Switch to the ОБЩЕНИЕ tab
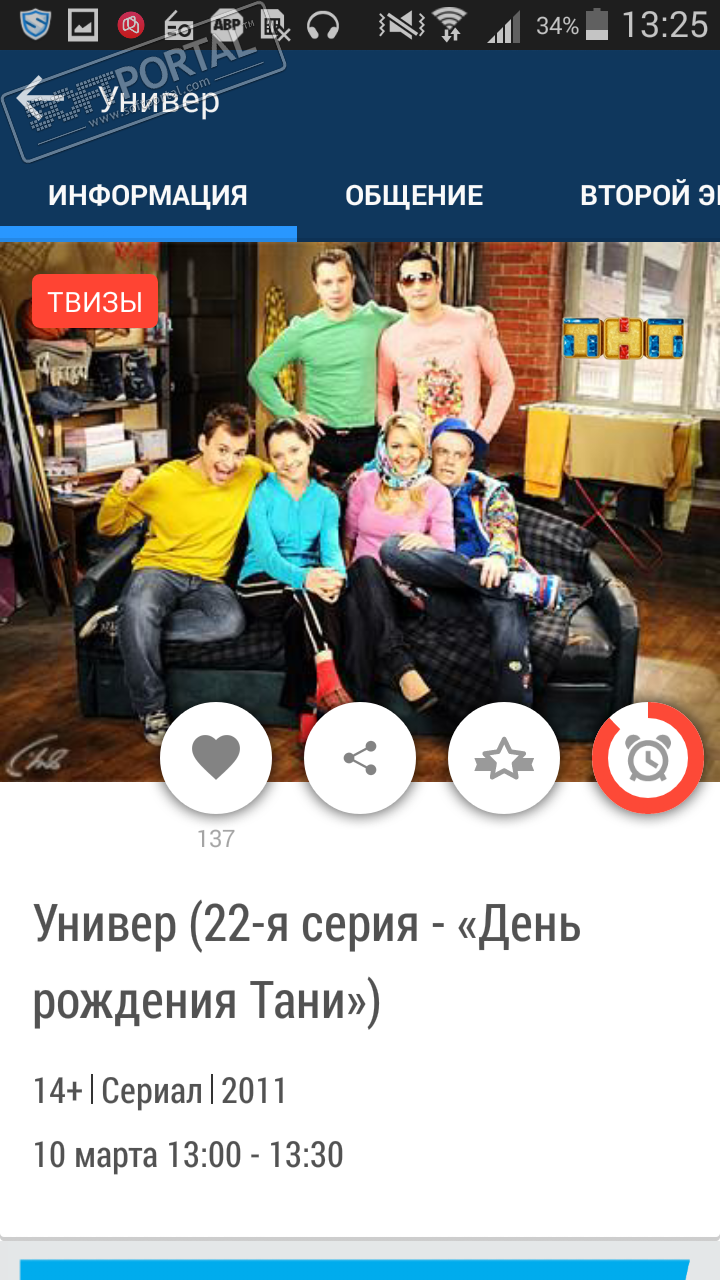 pyautogui.click(x=414, y=195)
